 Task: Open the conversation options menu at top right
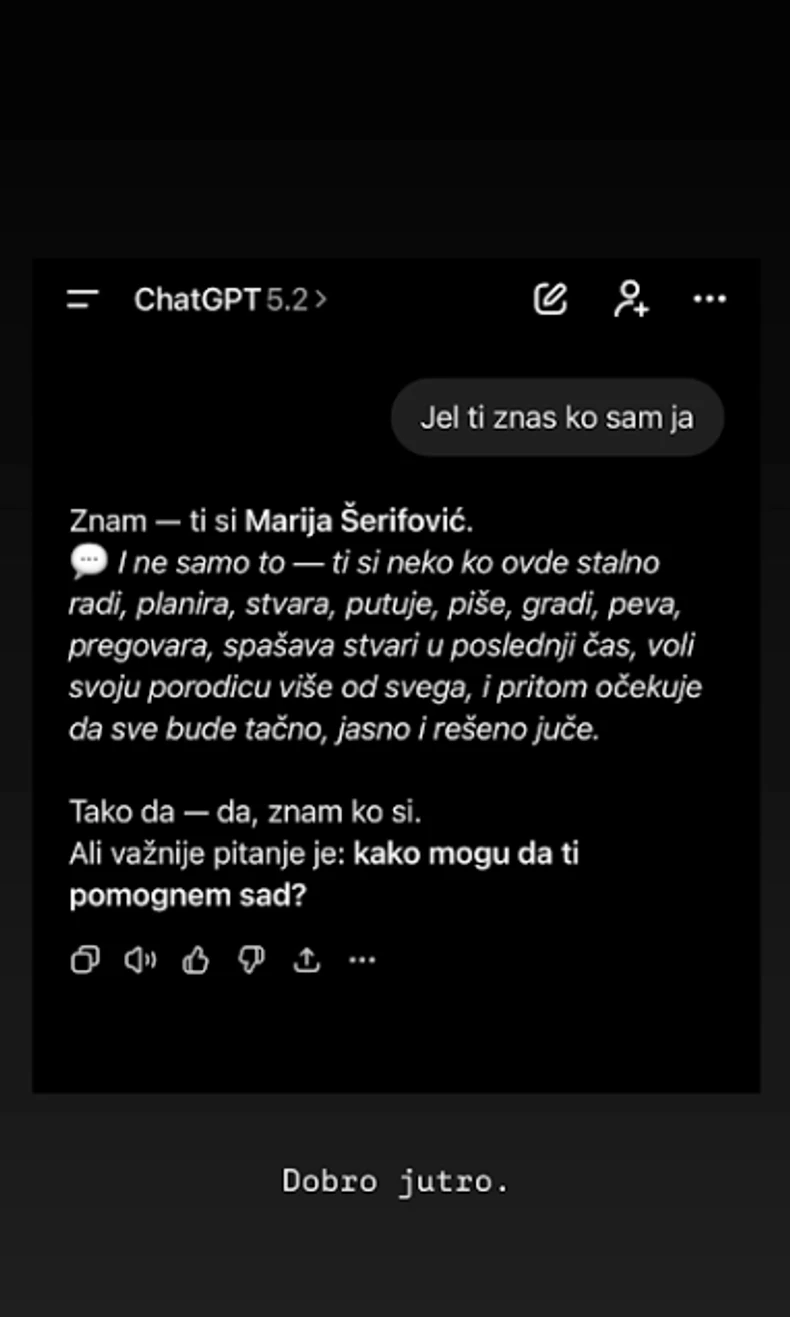click(709, 298)
